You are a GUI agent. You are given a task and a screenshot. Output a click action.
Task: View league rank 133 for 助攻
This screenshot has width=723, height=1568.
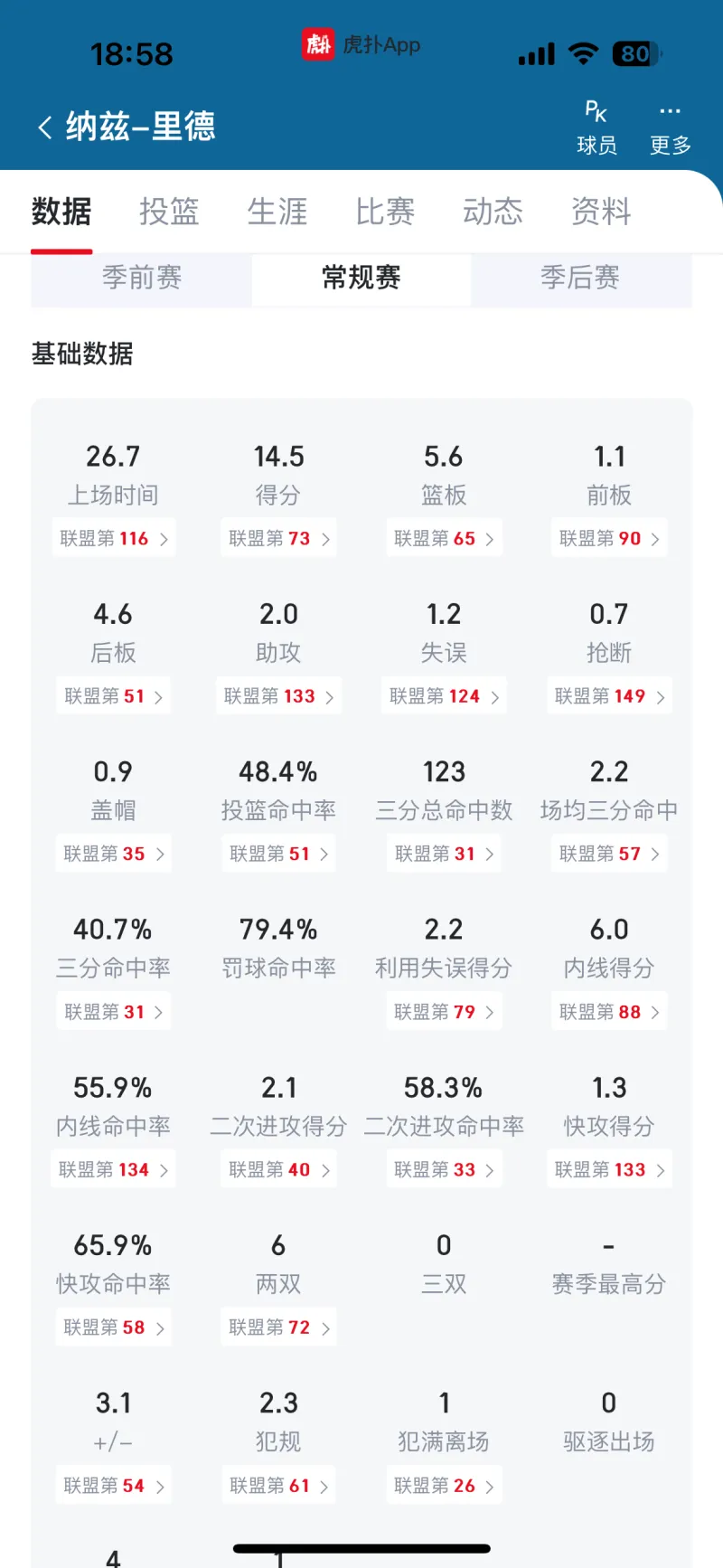tap(278, 696)
